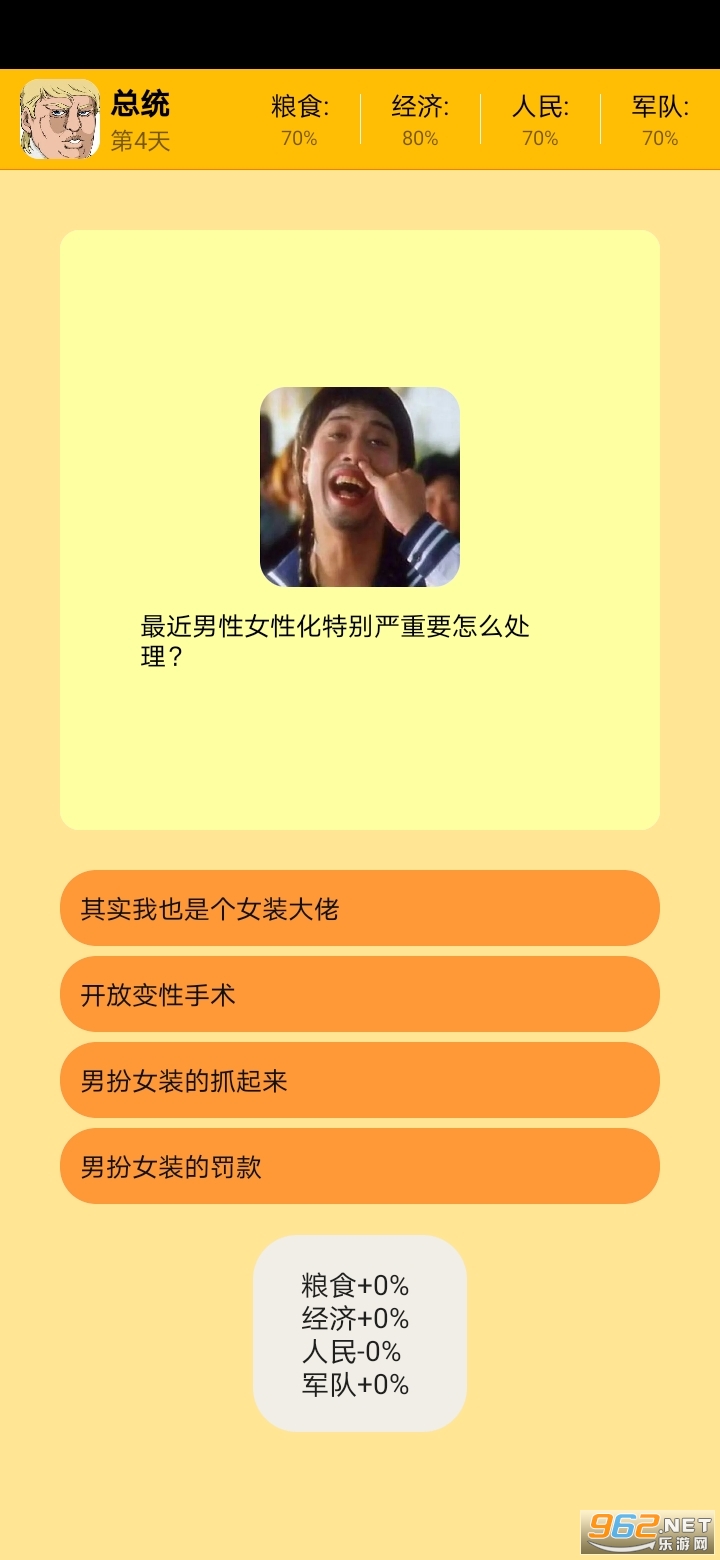Pick 男扮女装的抓起来 as the decision
The image size is (720, 1560).
360,1080
